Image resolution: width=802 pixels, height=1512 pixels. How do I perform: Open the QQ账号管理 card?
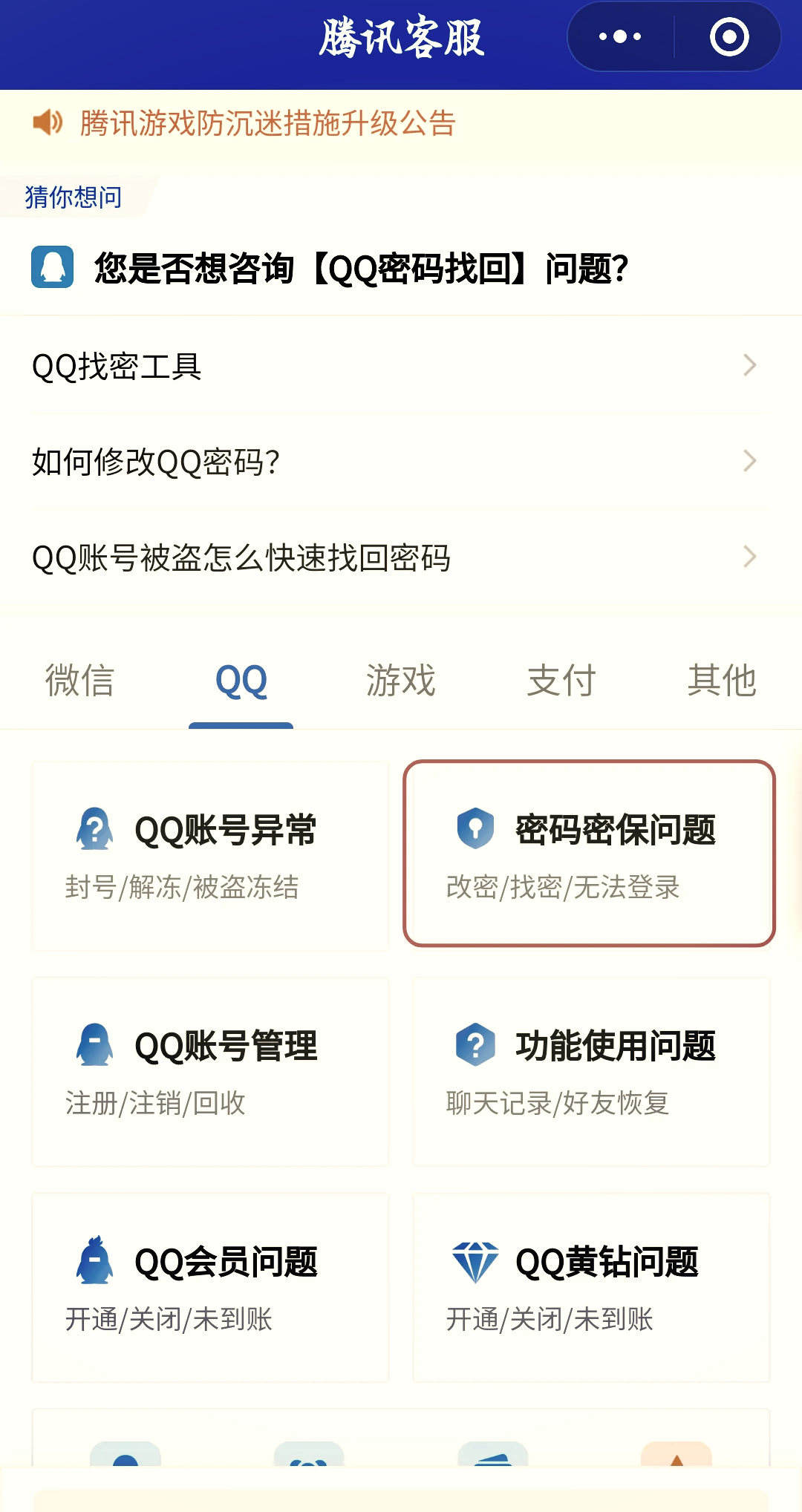210,1071
